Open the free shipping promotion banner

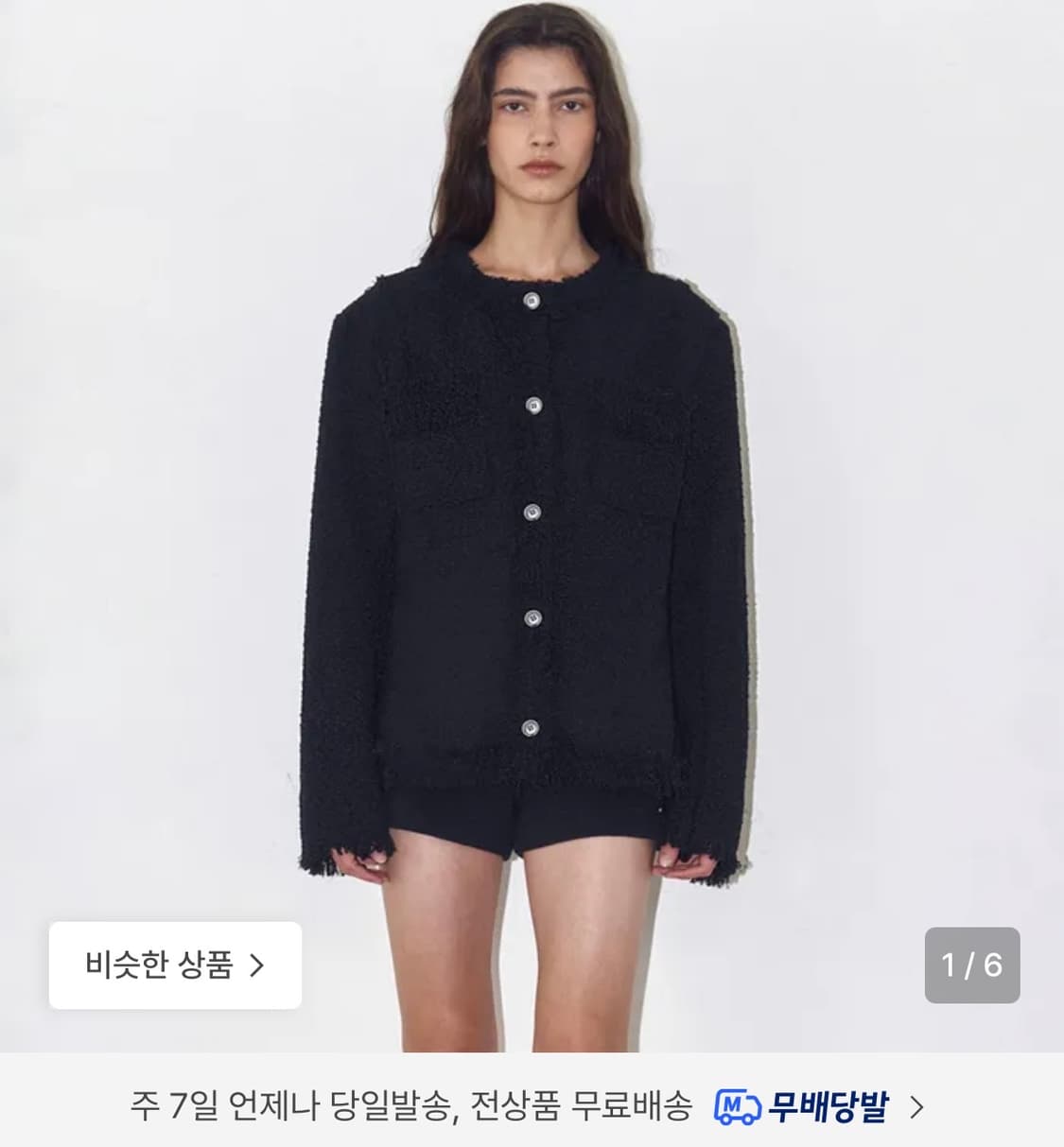pyautogui.click(x=532, y=1108)
